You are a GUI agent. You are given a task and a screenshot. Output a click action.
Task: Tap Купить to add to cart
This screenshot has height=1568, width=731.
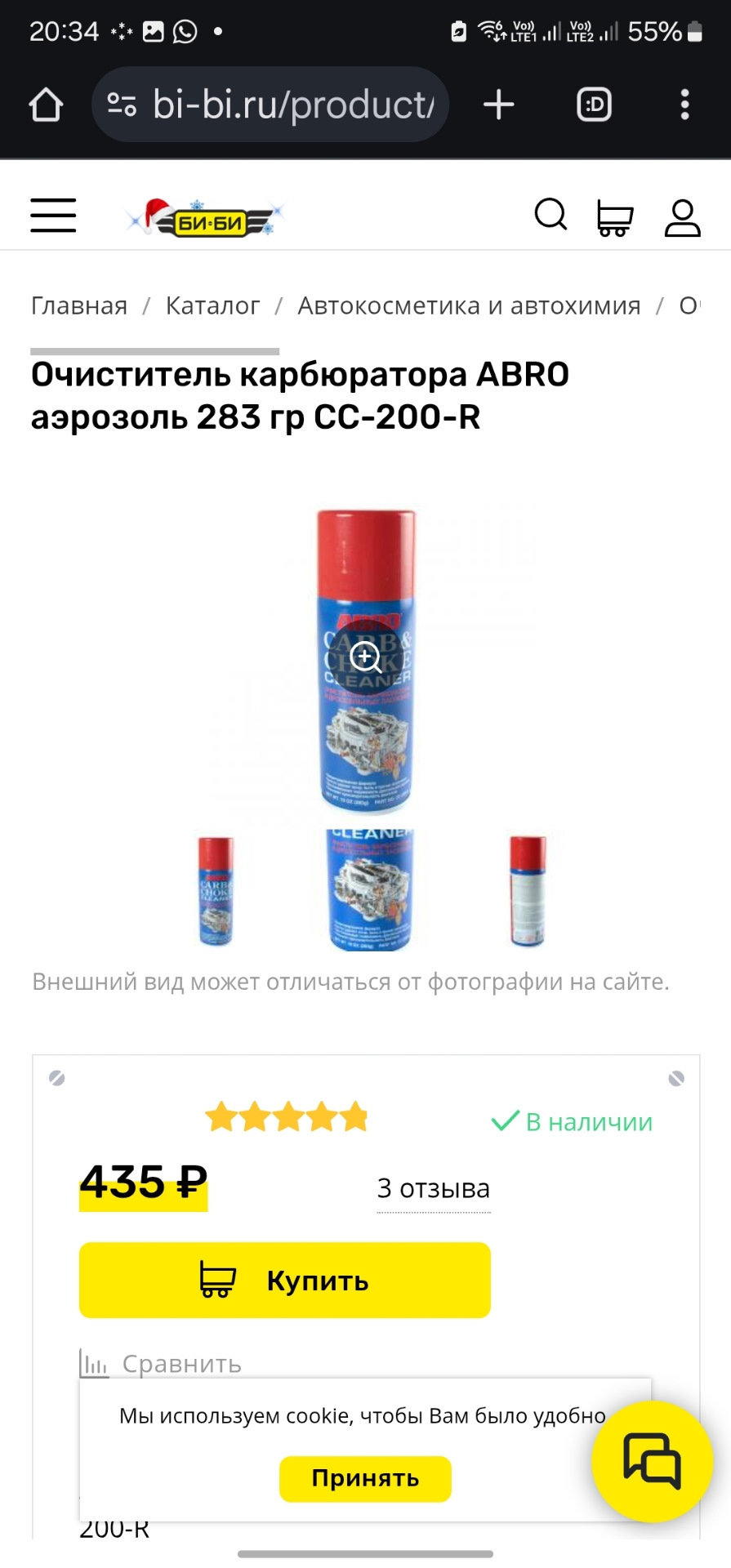pos(285,1280)
